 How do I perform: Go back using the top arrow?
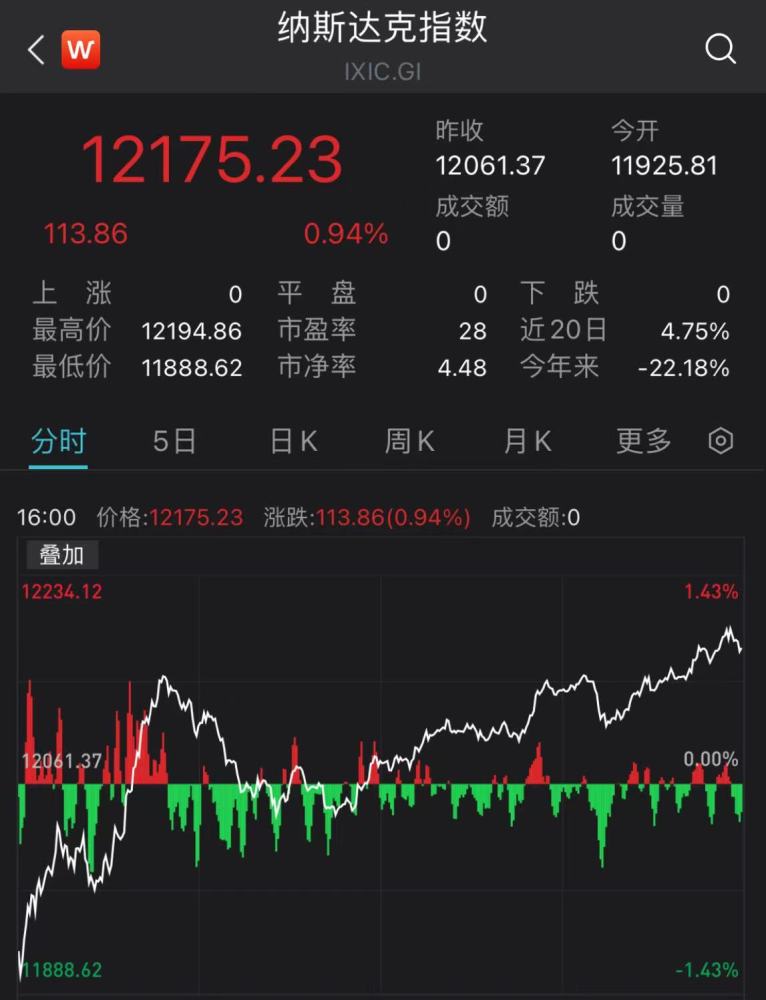[36, 50]
